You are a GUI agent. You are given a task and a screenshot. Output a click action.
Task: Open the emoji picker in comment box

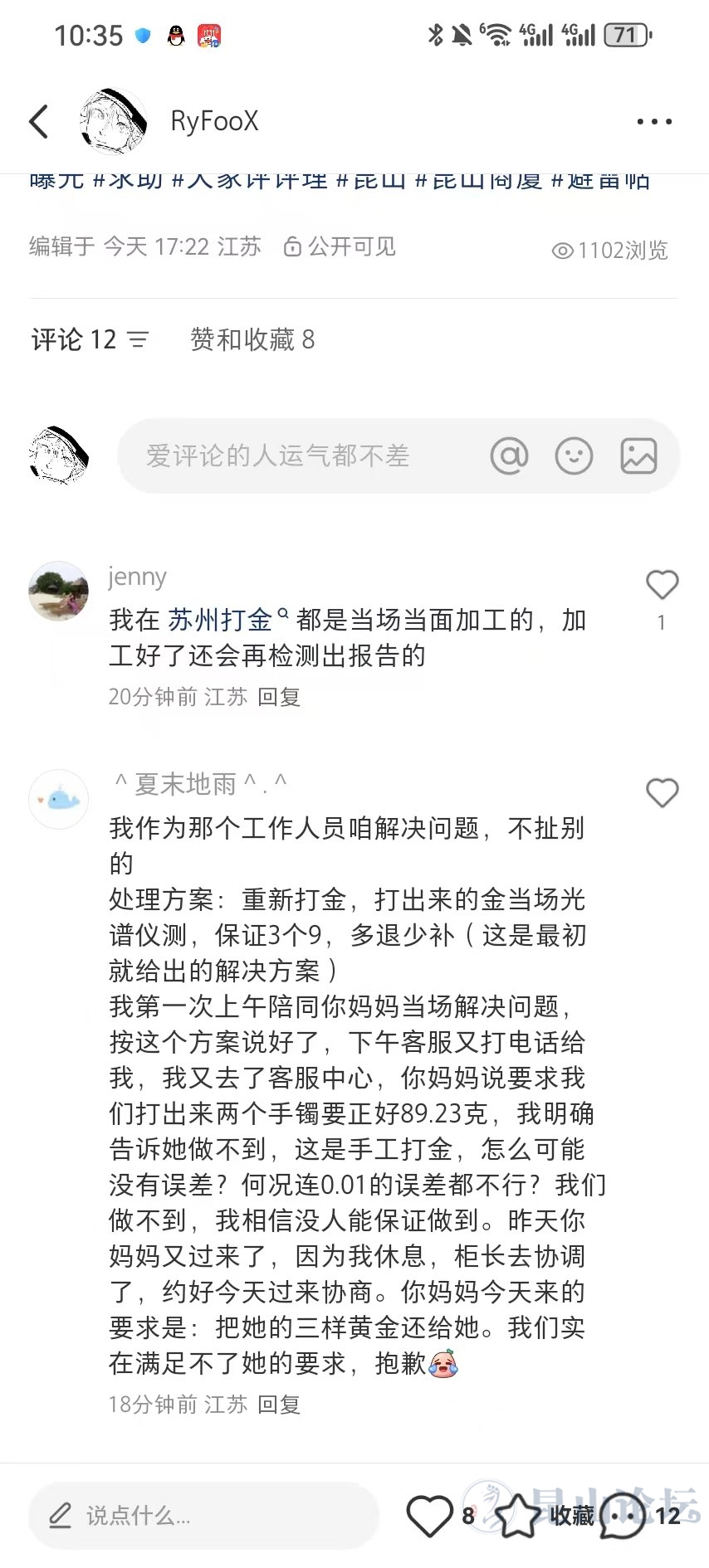click(574, 455)
